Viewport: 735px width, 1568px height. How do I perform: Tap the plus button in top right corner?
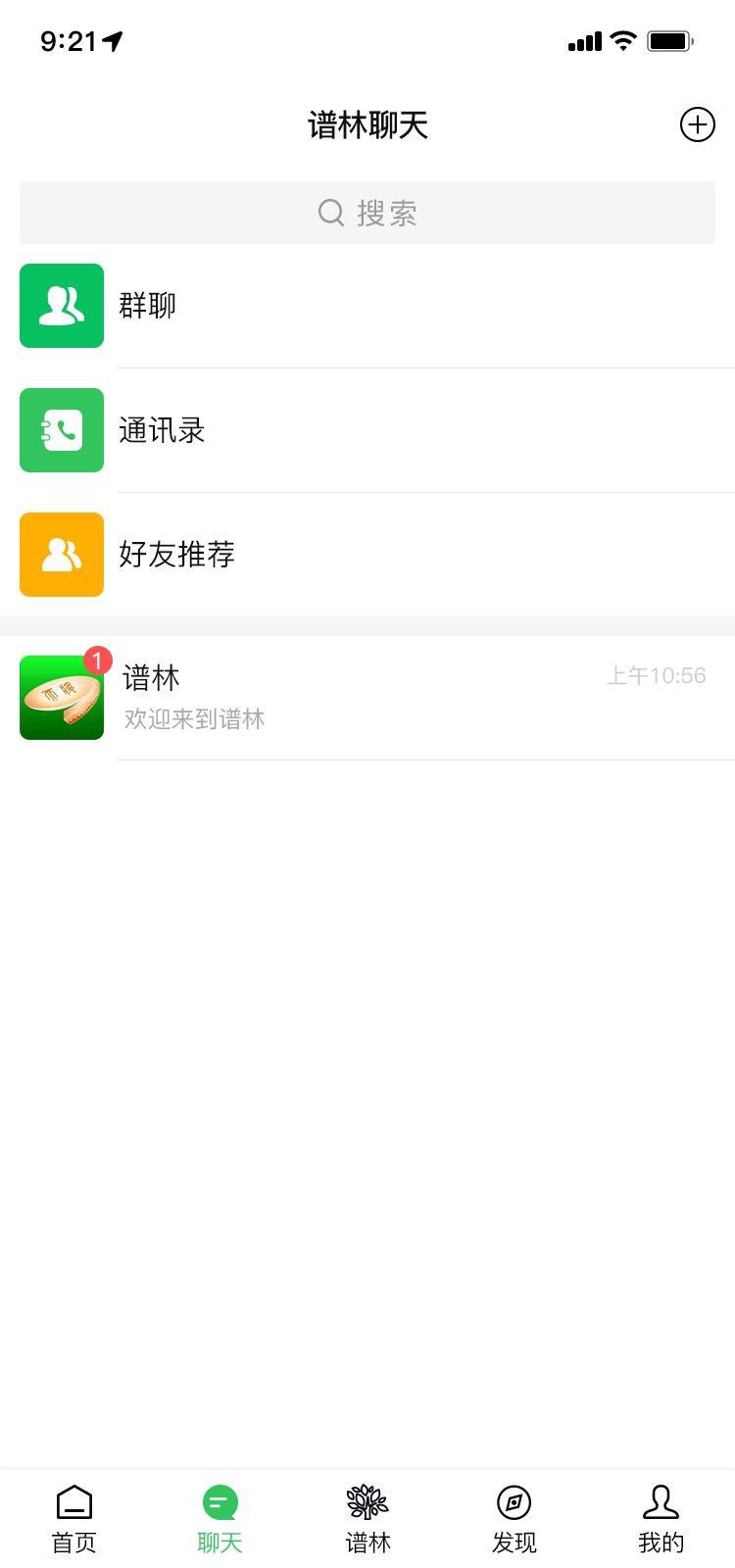(x=697, y=124)
